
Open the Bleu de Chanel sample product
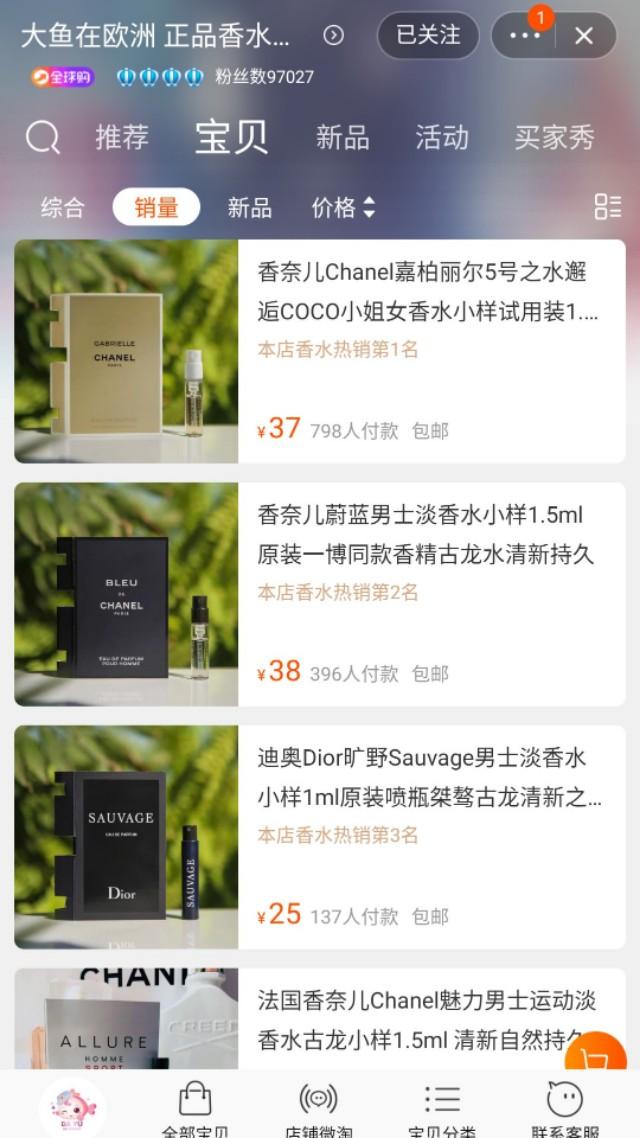(320, 594)
